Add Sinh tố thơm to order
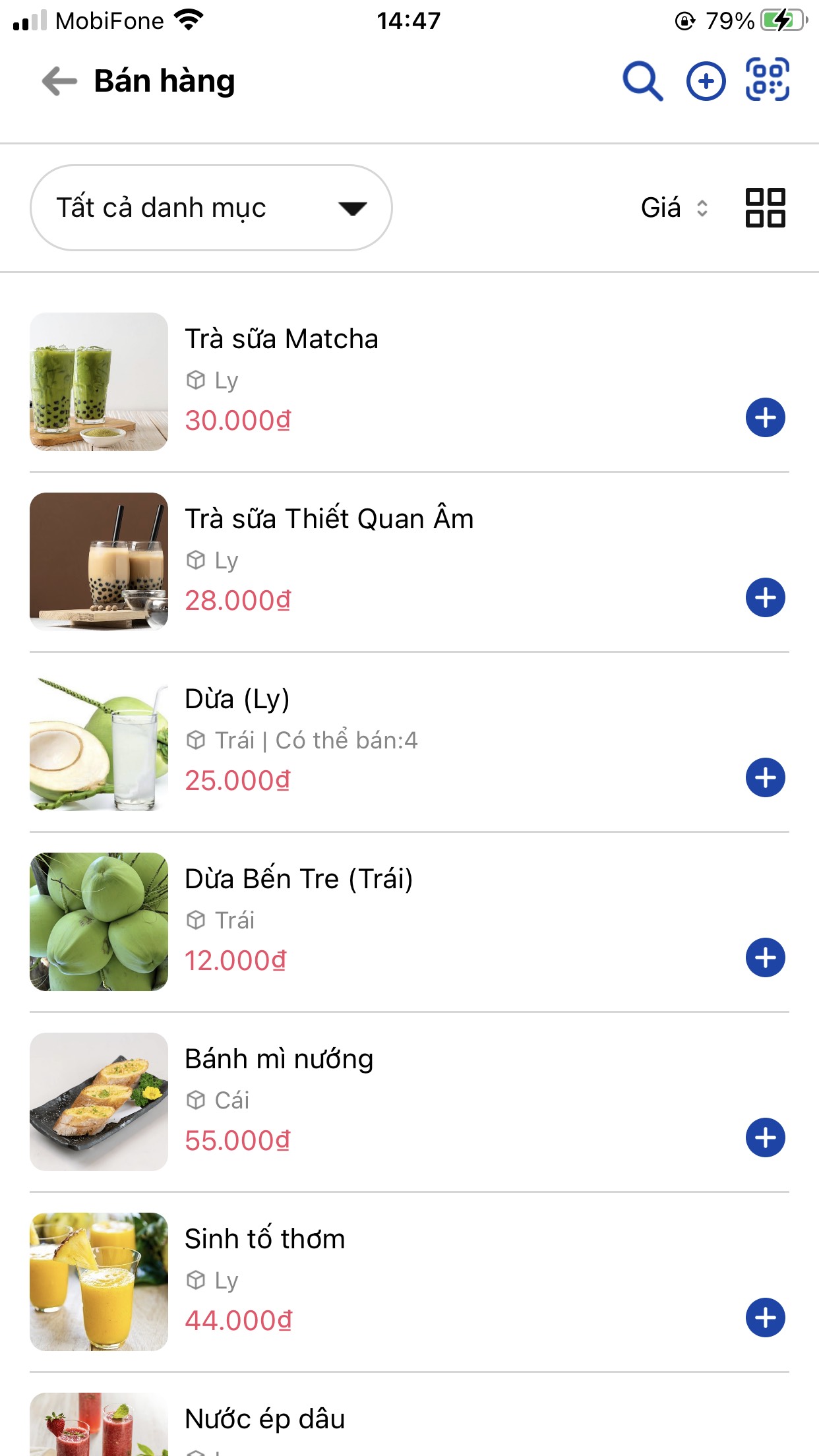The image size is (819, 1456). point(765,1318)
